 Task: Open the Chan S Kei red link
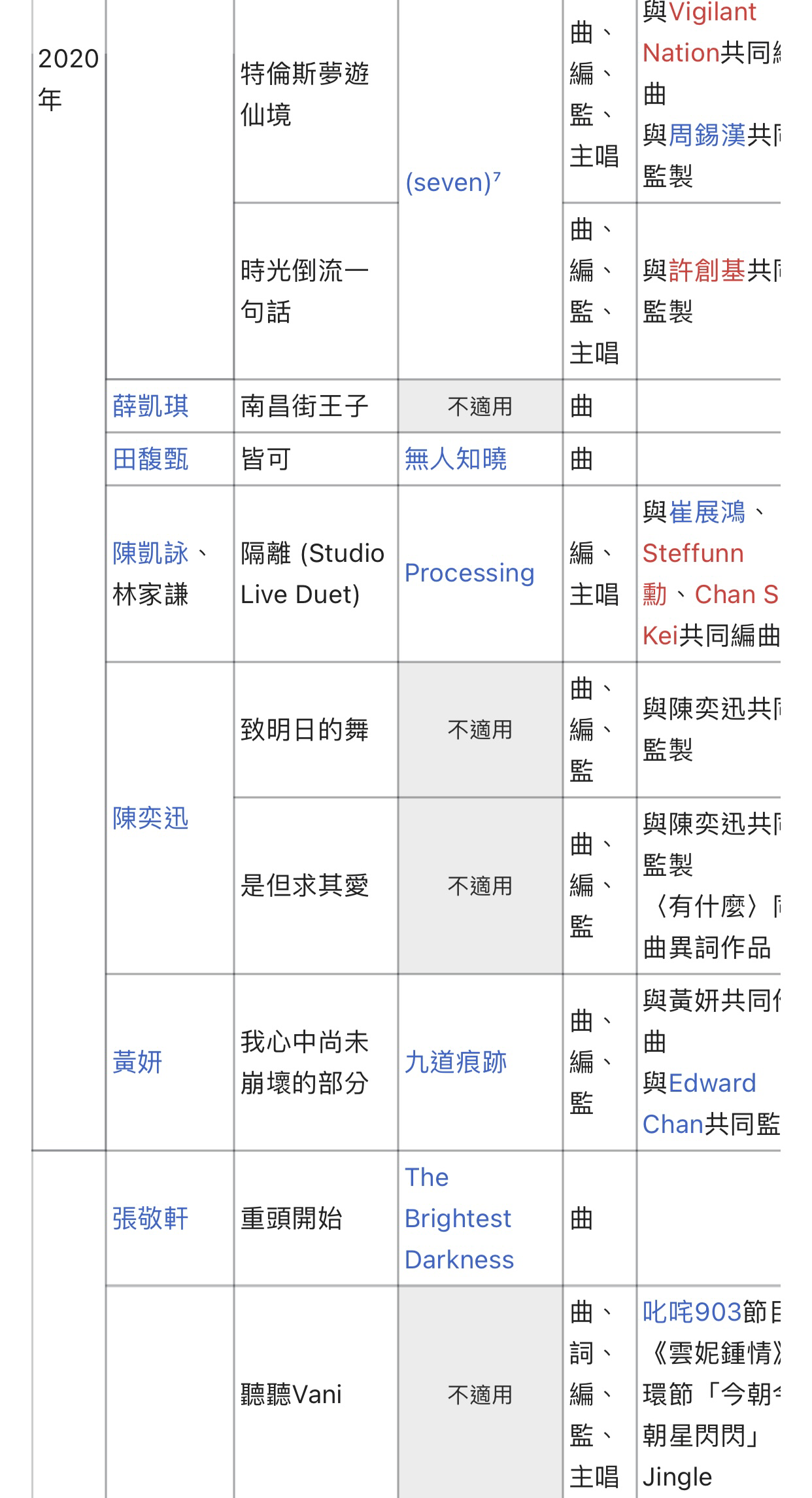coord(711,615)
